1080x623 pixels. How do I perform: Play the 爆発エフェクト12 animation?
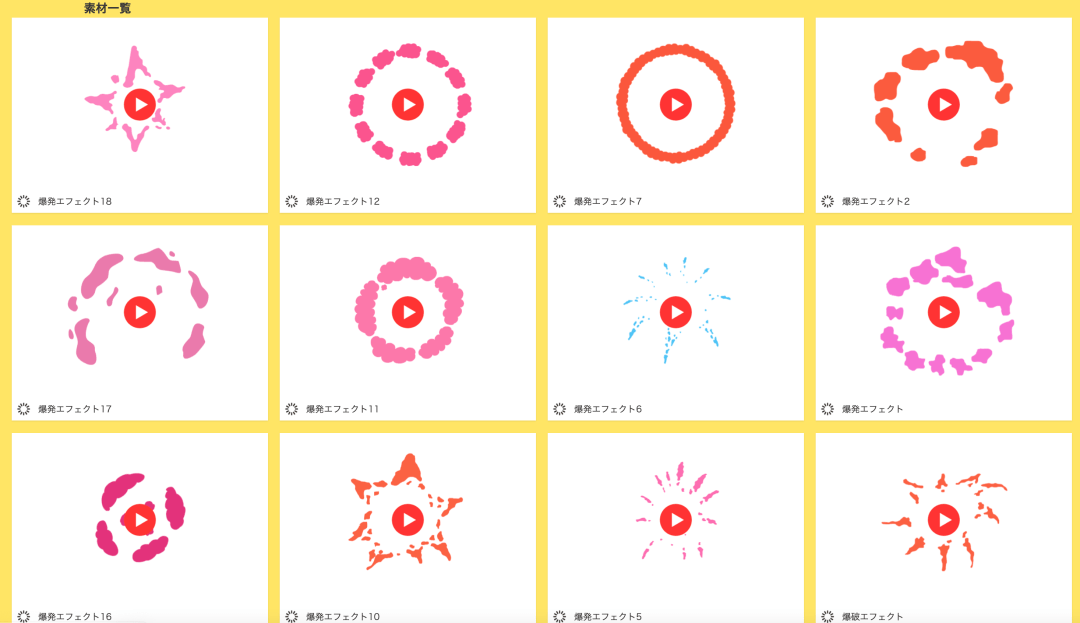click(408, 104)
